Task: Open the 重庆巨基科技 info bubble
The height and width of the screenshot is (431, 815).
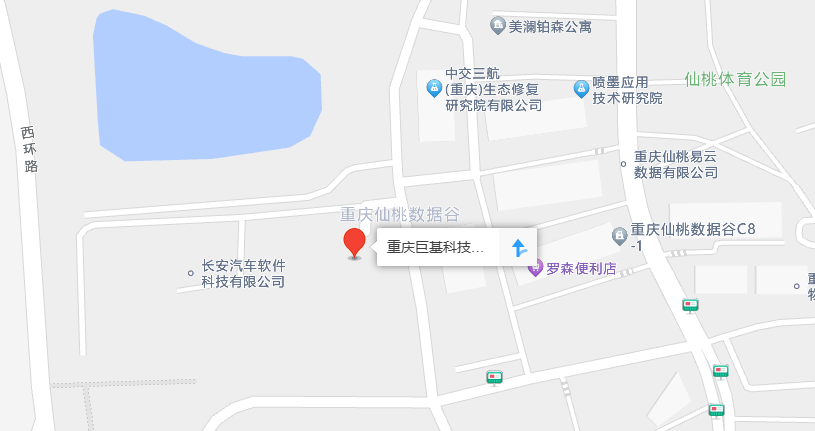Action: click(x=435, y=248)
